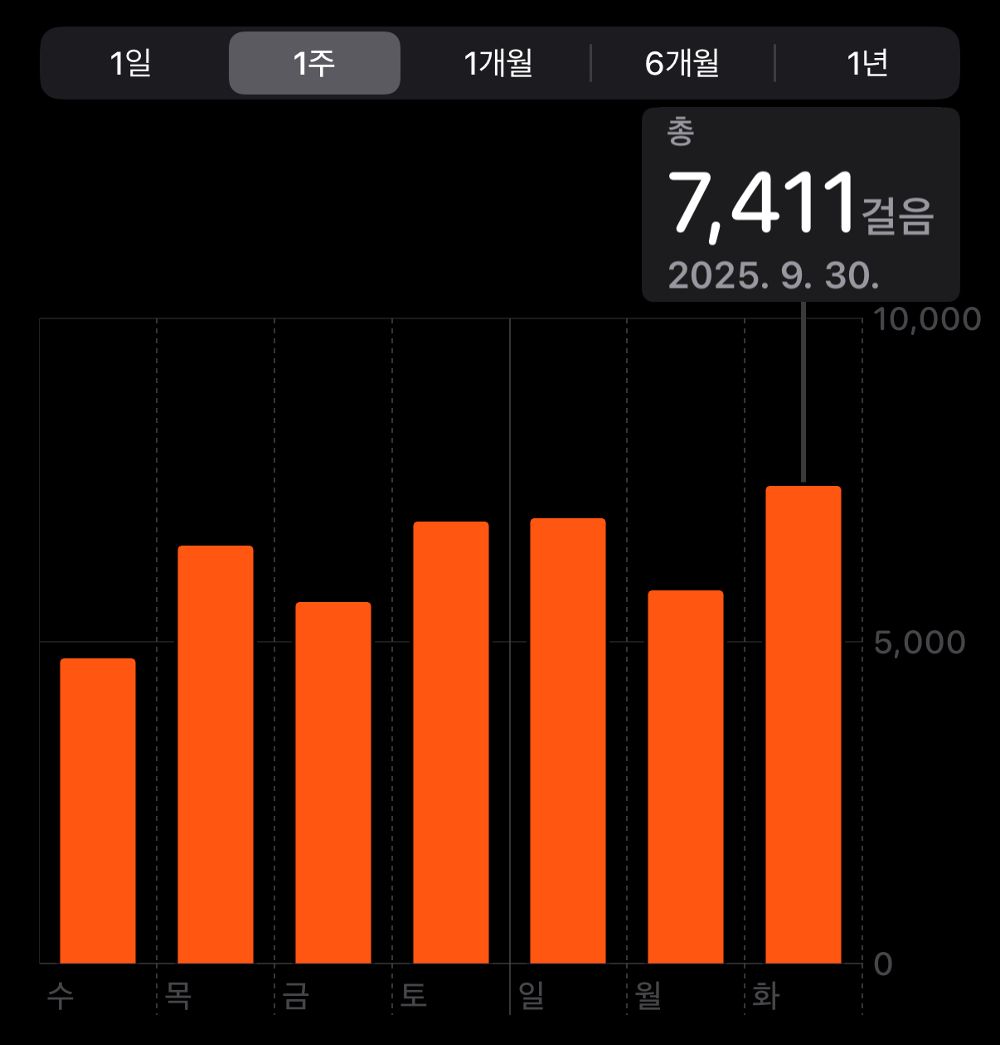Select the 화 bar showing 7,411
This screenshot has height=1045, width=1000.
click(803, 725)
